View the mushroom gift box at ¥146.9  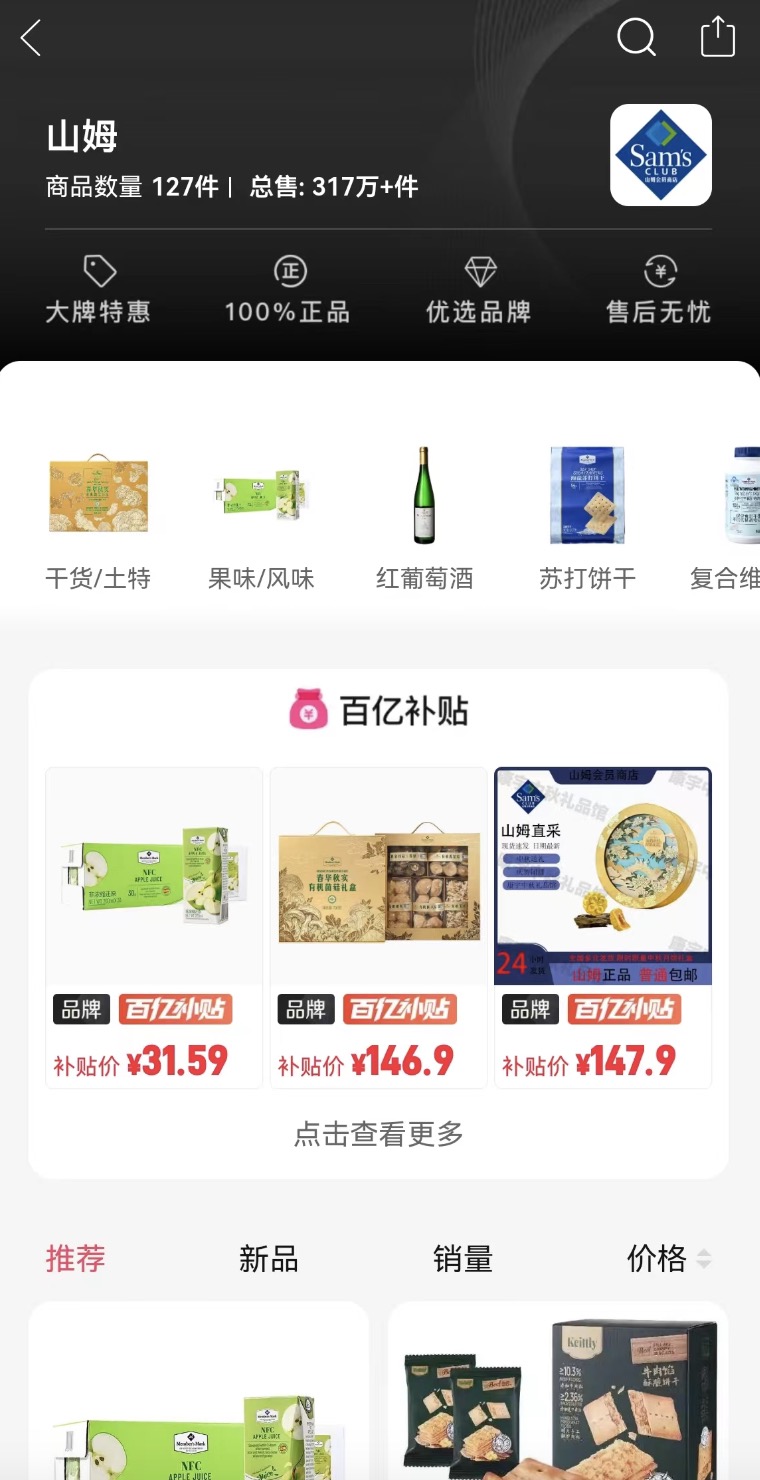click(x=378, y=927)
